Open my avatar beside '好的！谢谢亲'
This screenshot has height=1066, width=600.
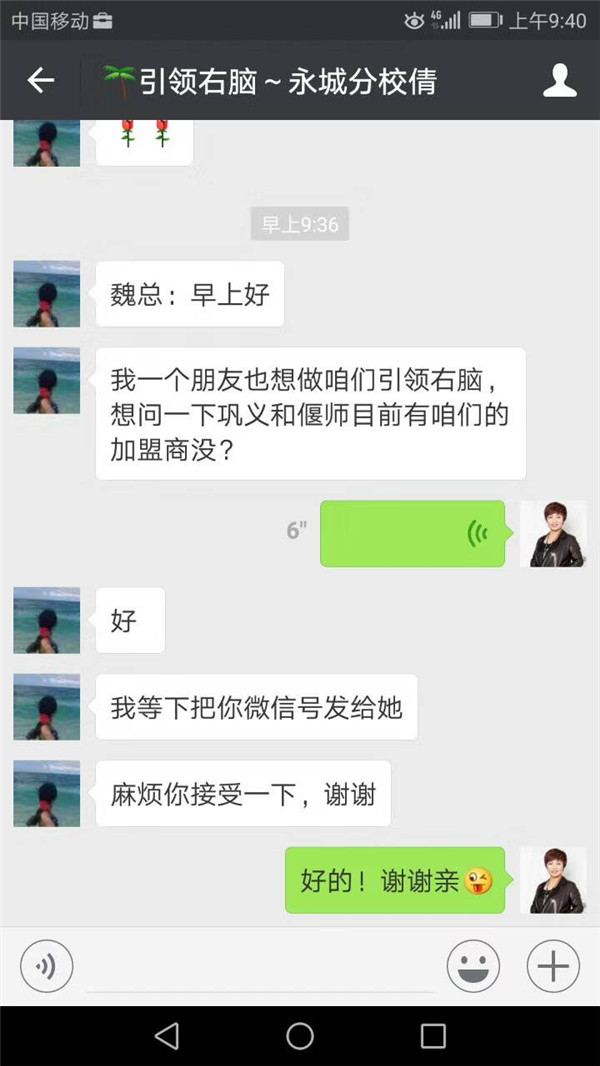[x=553, y=880]
